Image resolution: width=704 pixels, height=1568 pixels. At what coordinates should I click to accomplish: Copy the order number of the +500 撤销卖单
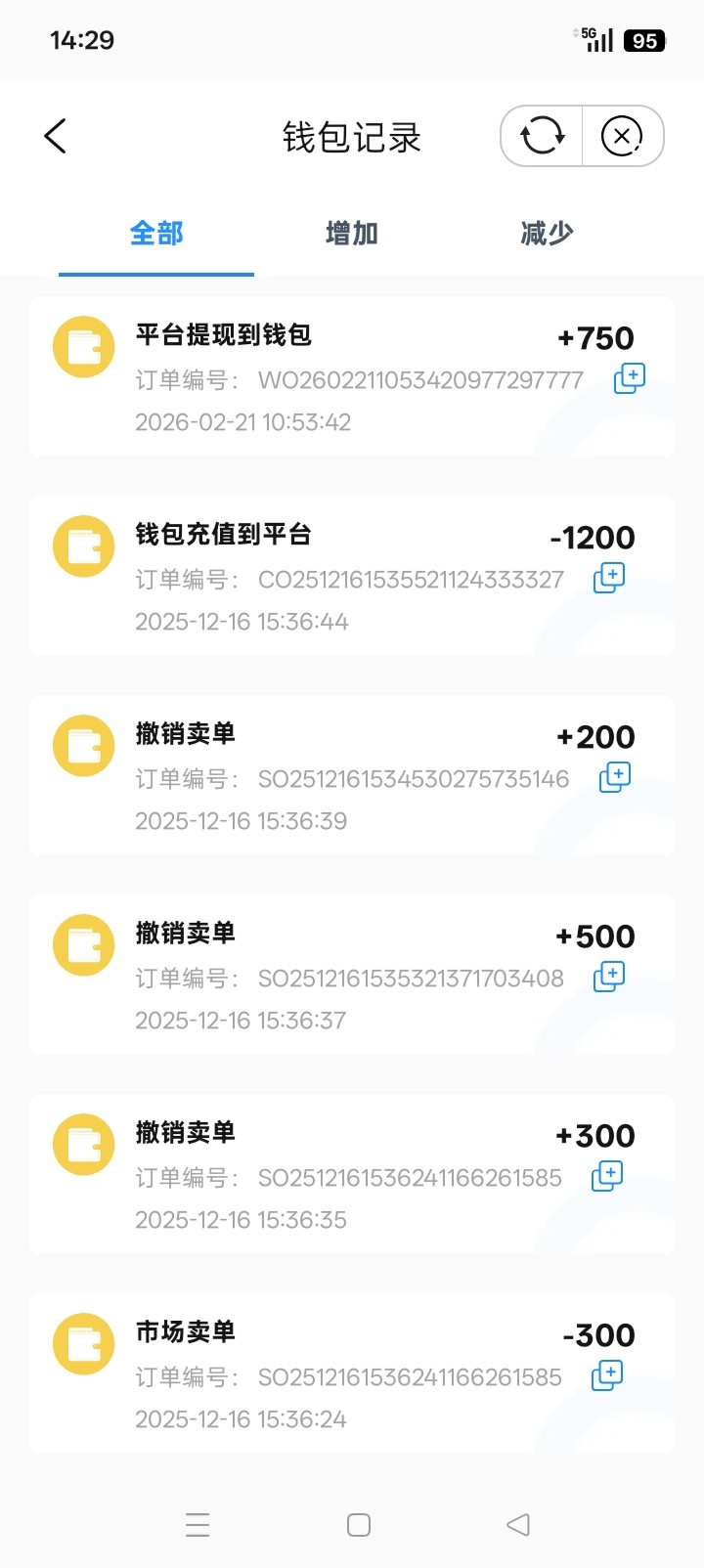tap(608, 977)
